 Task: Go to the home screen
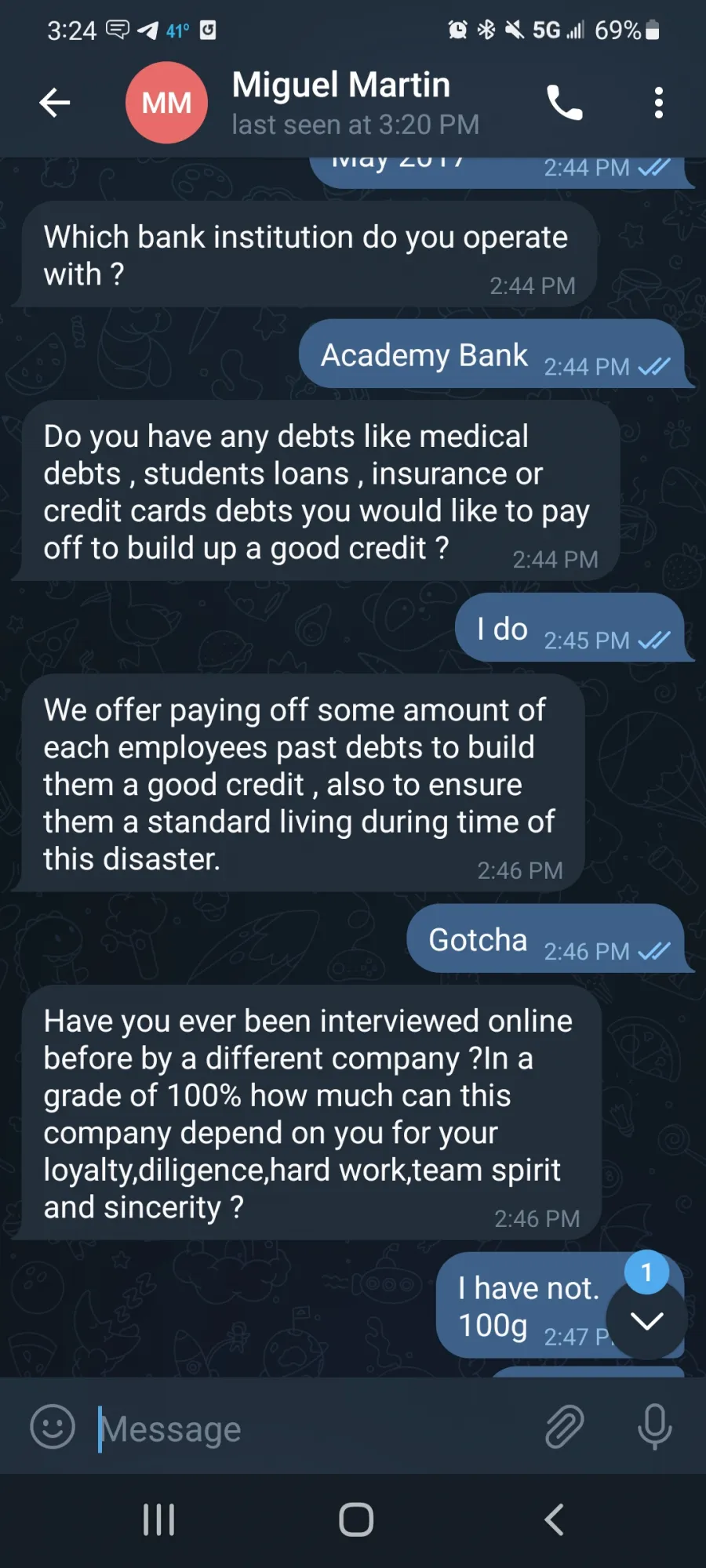356,1520
